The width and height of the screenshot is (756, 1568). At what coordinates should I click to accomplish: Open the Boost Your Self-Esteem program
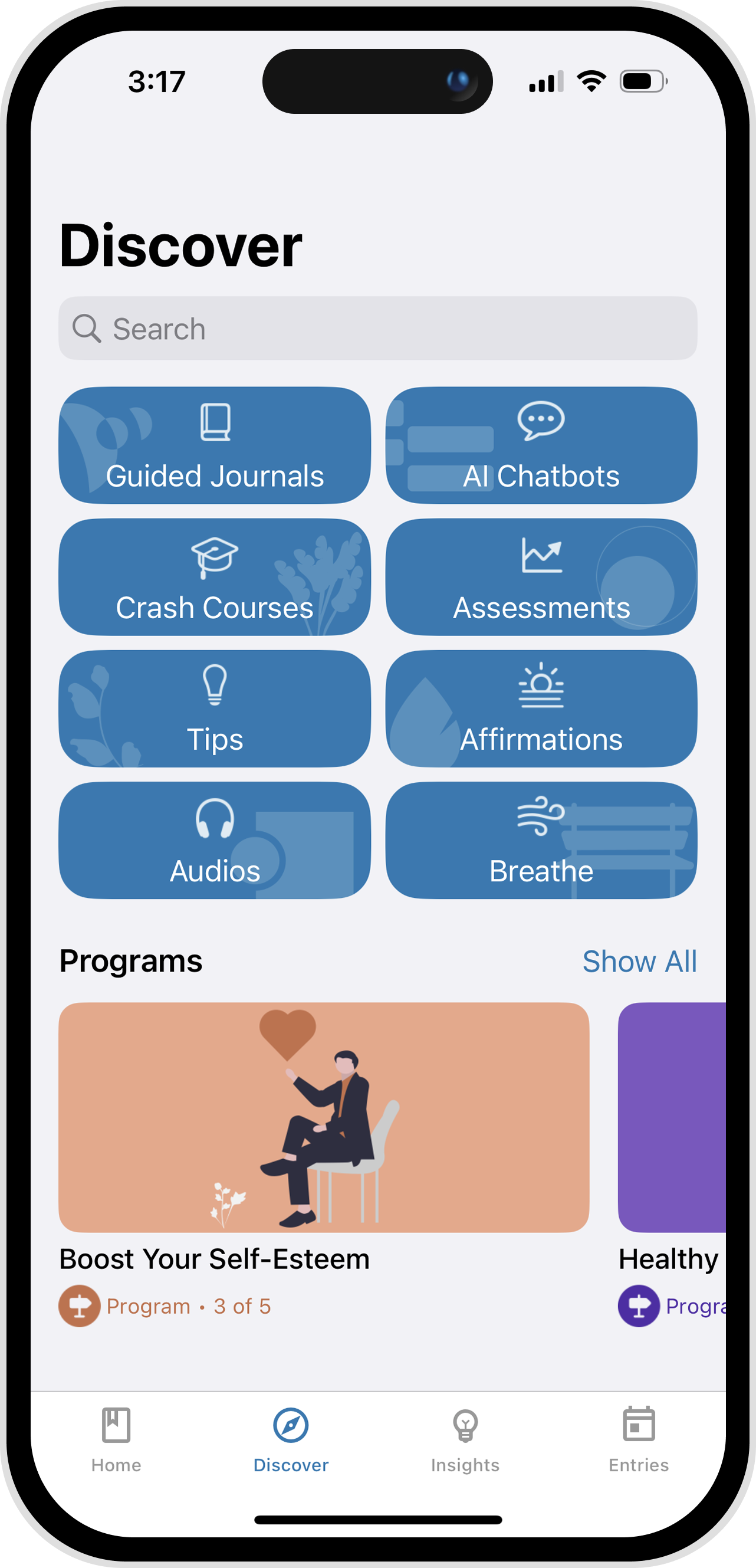click(324, 1117)
